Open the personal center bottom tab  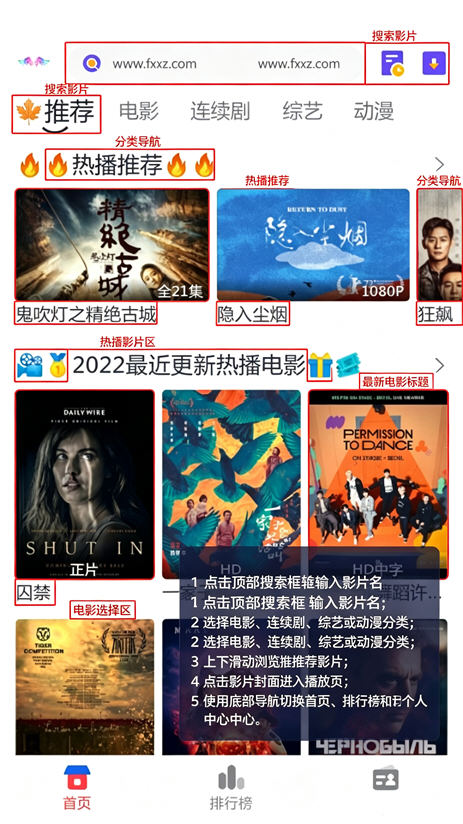[386, 779]
